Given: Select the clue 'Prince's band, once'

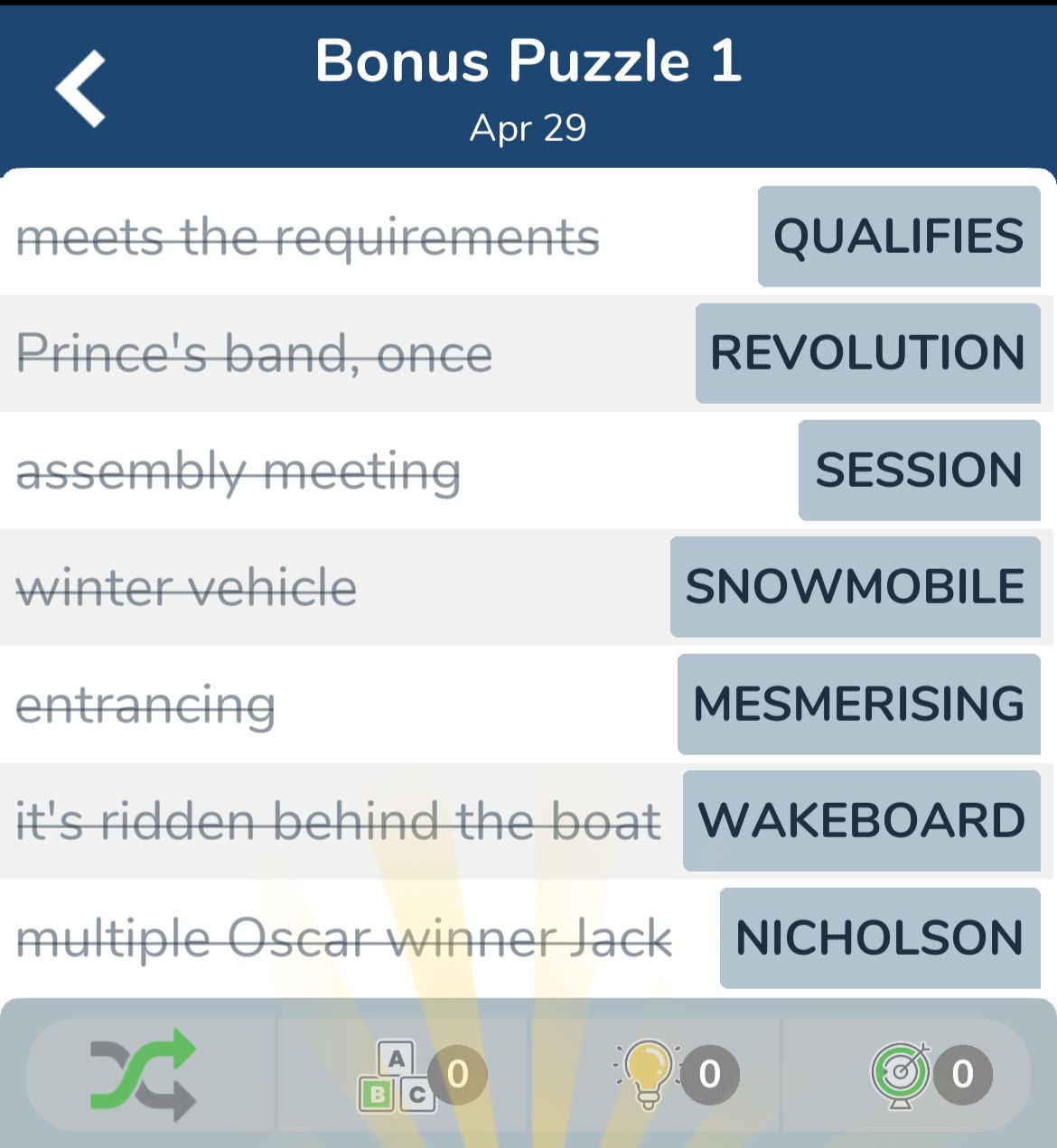Looking at the screenshot, I should coord(254,353).
